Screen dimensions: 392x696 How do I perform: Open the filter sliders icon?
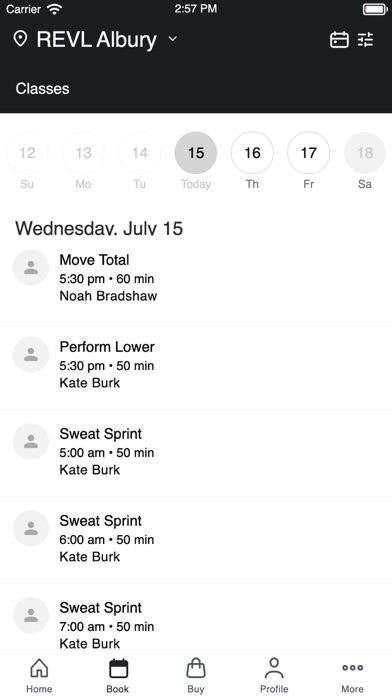366,40
